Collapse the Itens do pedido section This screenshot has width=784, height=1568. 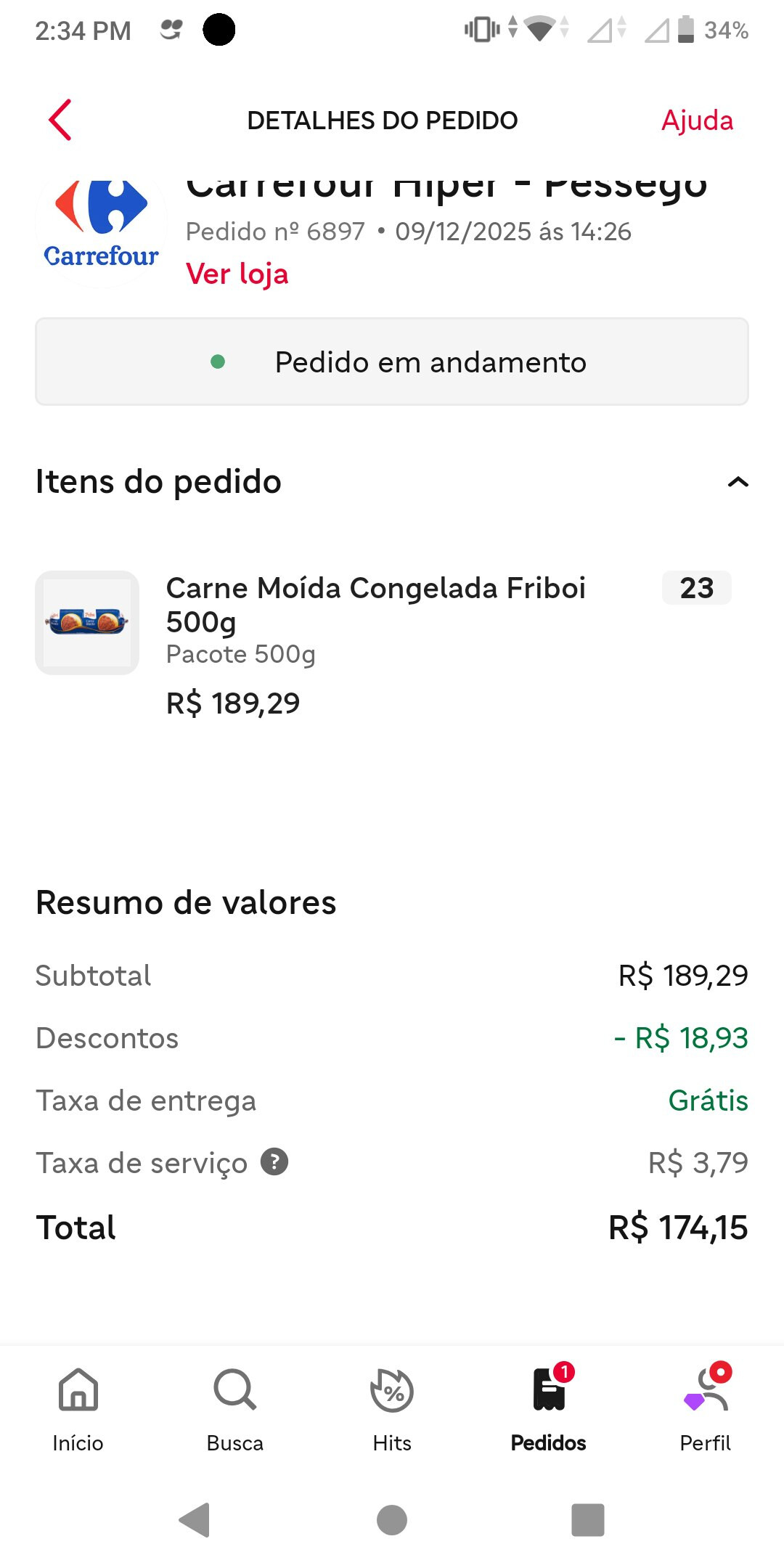click(738, 482)
